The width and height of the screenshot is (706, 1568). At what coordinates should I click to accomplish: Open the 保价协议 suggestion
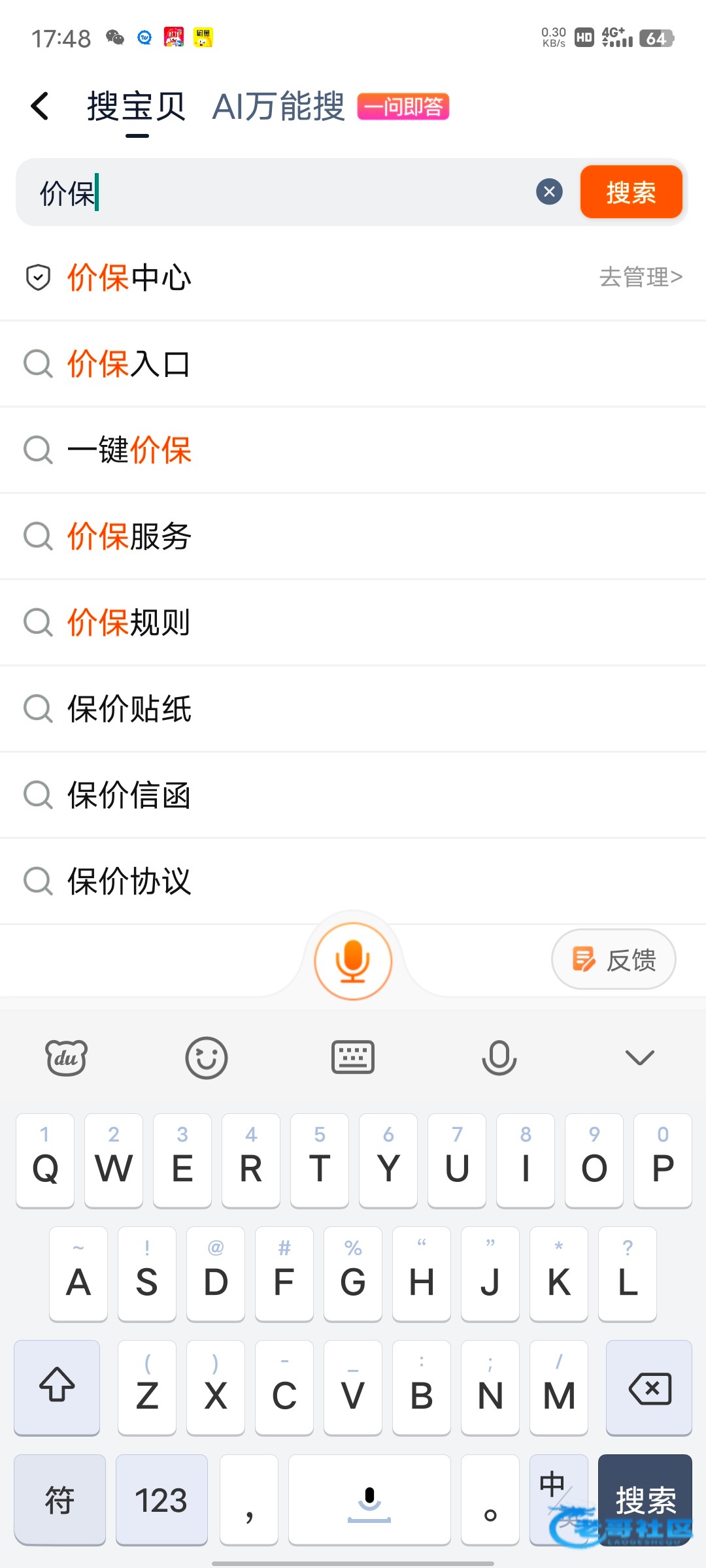tap(129, 881)
